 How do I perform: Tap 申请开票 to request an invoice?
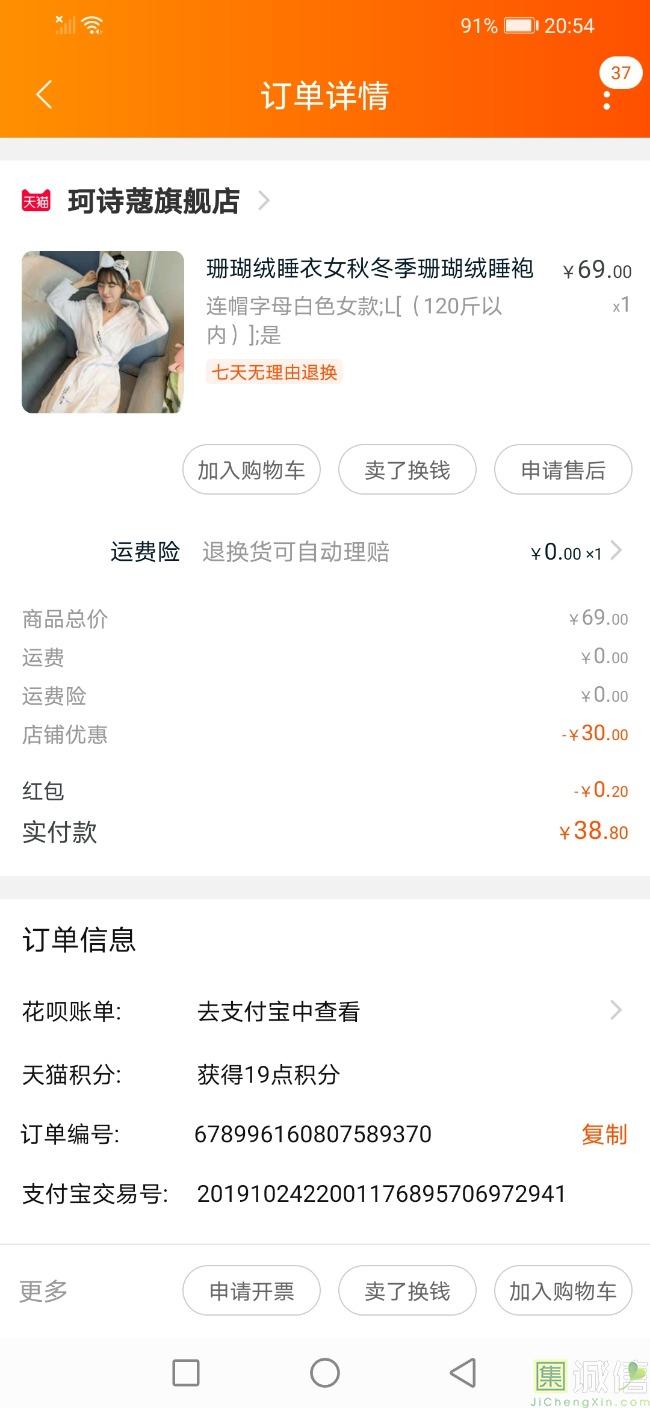tap(251, 1291)
